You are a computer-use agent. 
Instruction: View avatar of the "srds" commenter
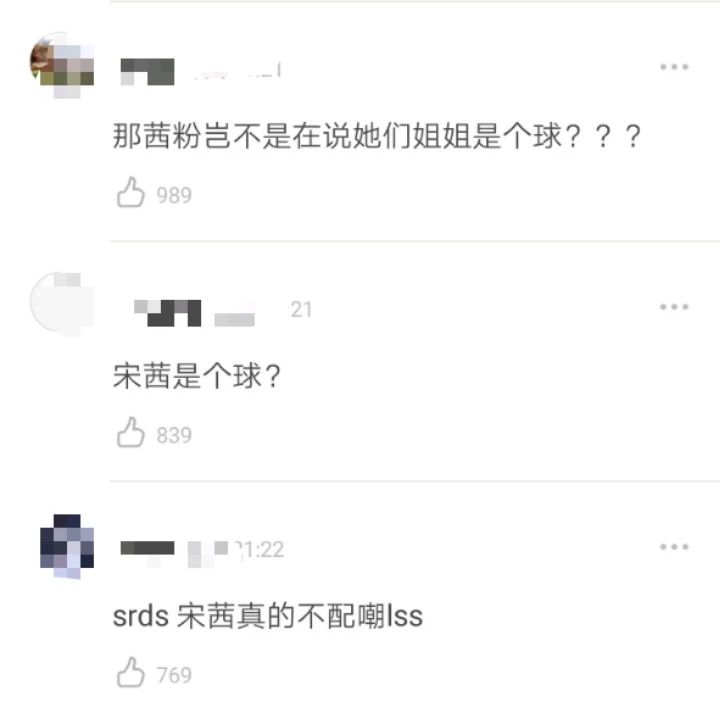pyautogui.click(x=66, y=546)
